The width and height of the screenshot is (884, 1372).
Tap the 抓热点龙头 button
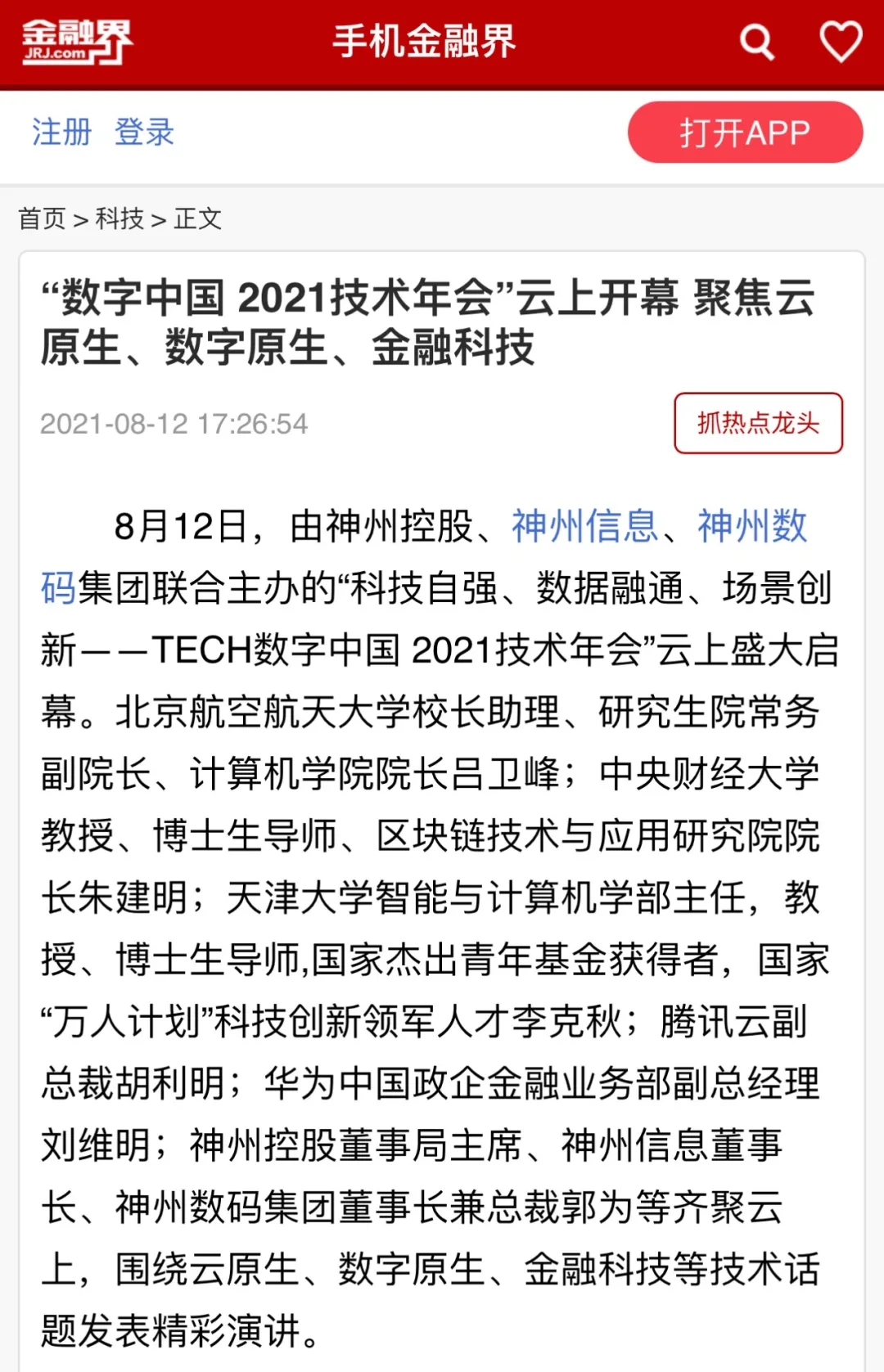pos(758,423)
